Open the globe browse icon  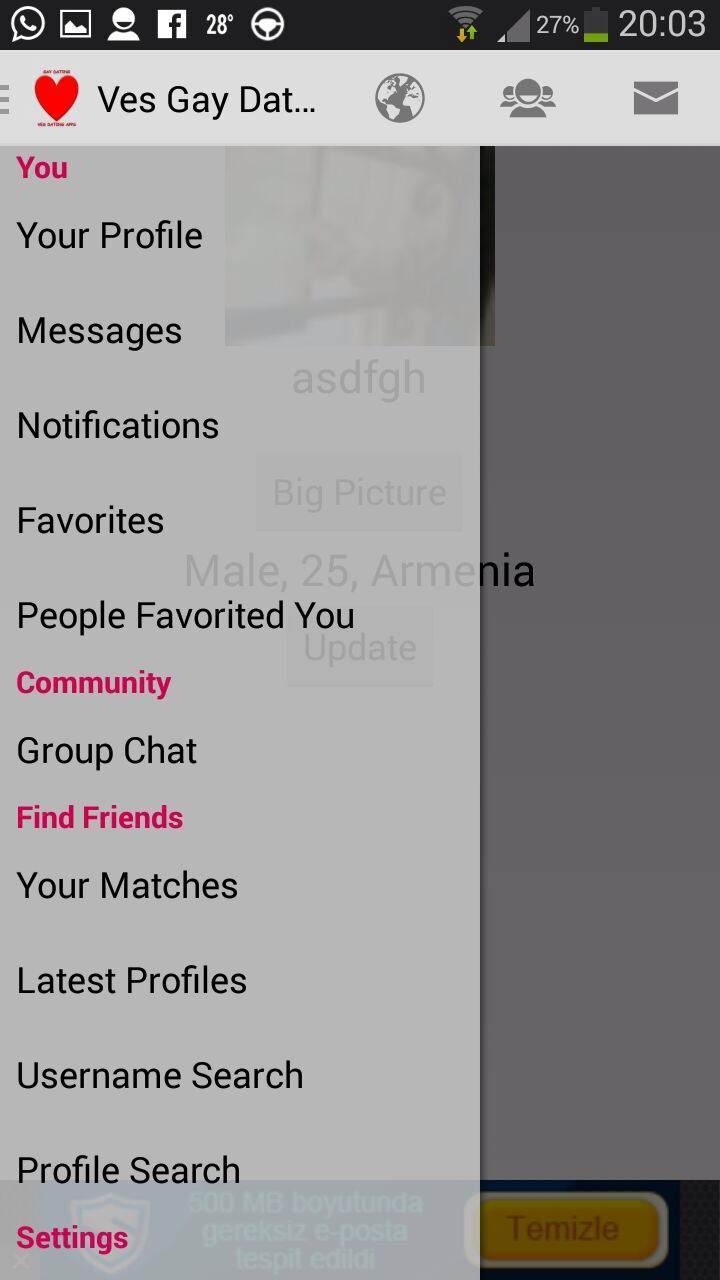click(399, 97)
